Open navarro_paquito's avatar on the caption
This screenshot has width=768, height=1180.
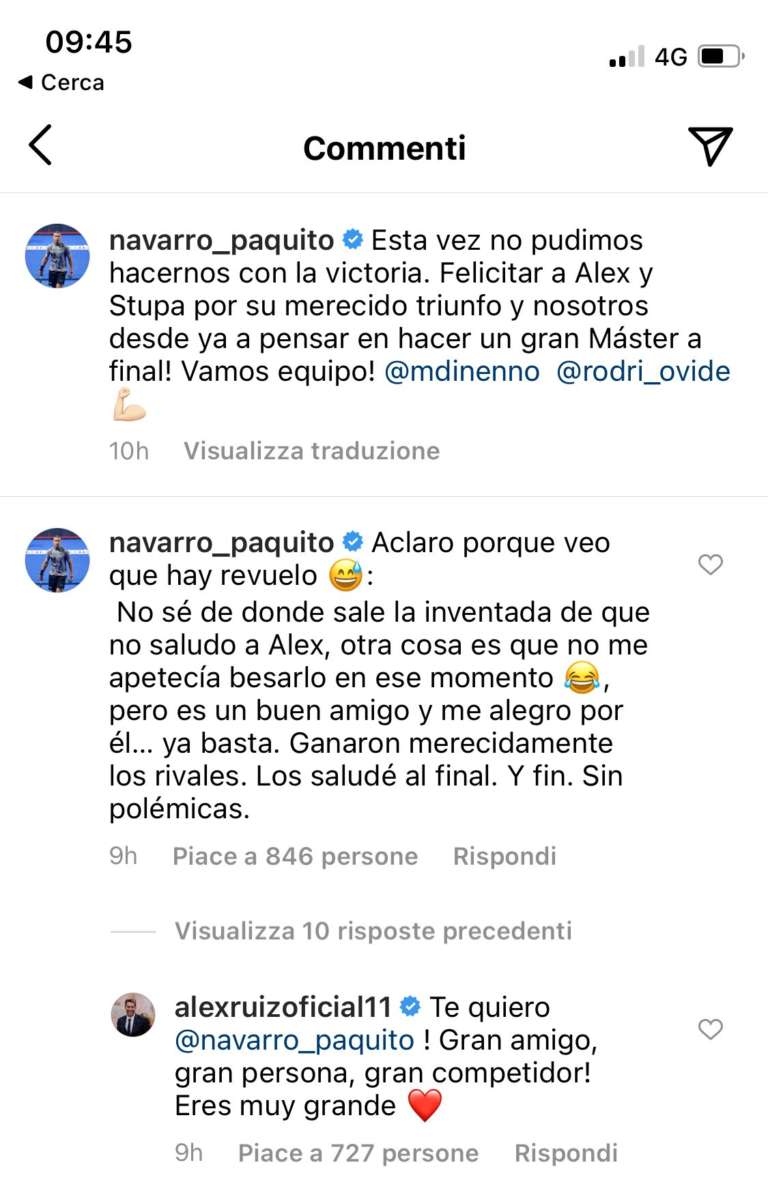click(x=58, y=257)
